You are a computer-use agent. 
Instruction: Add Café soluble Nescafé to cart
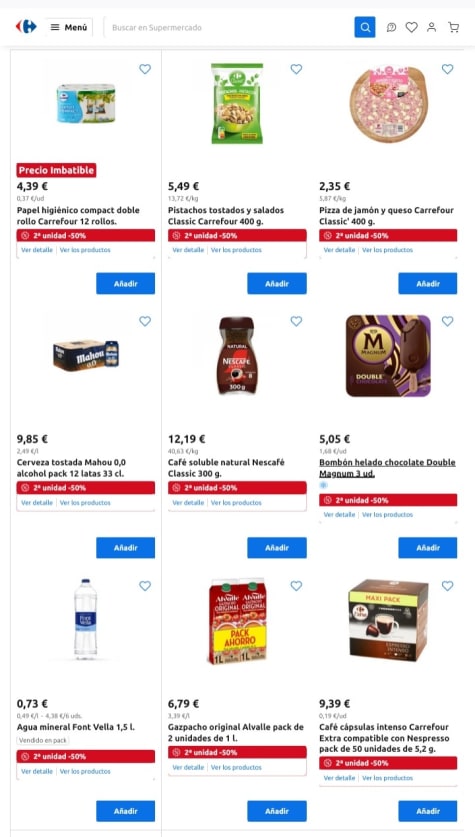pyautogui.click(x=276, y=548)
